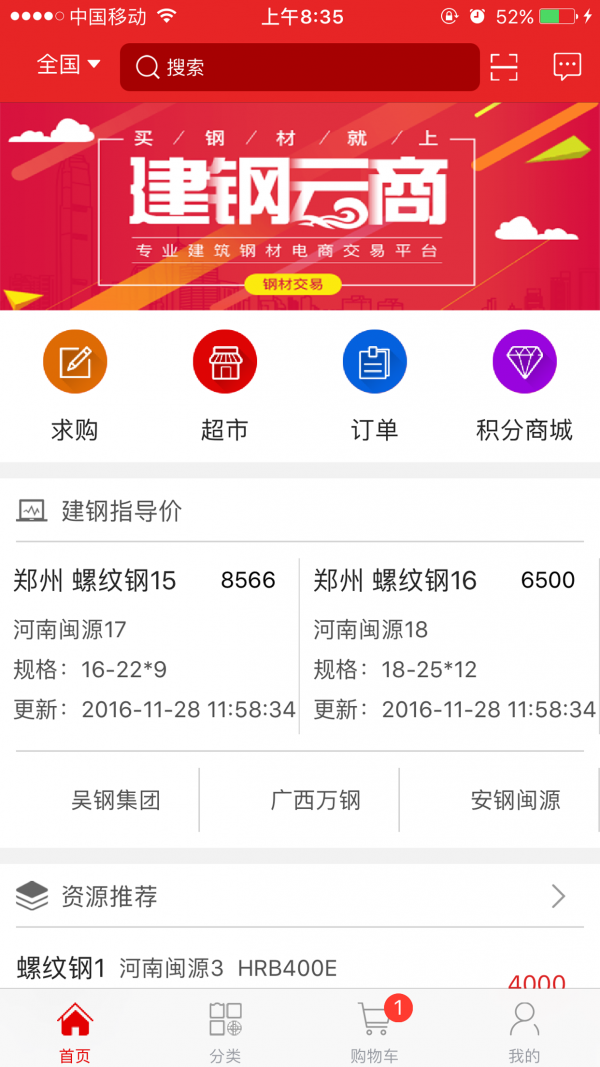
Task: Switch to the 我的 profile tab
Action: coord(524,1030)
